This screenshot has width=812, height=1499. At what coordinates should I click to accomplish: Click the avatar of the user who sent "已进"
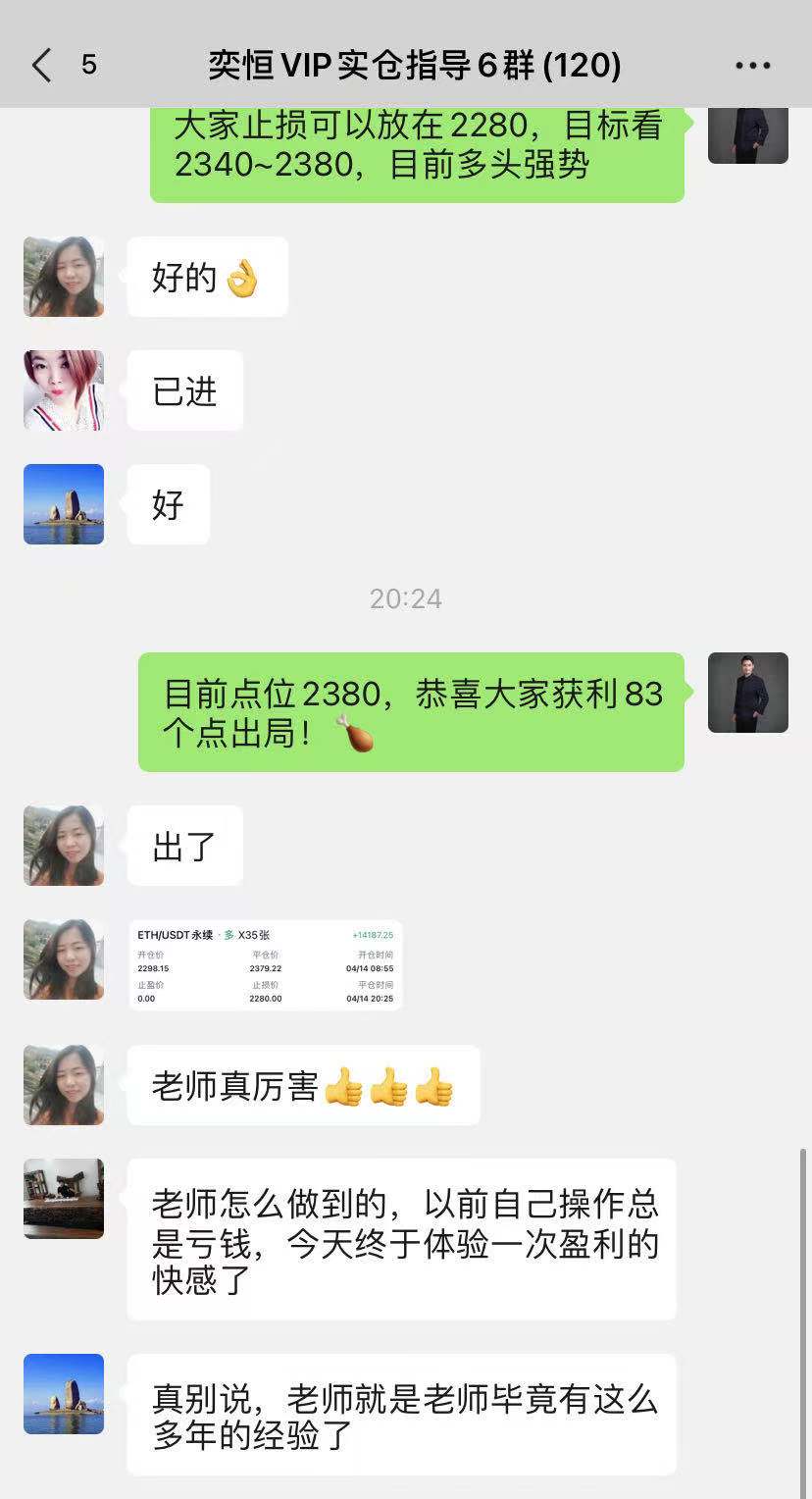coord(63,389)
